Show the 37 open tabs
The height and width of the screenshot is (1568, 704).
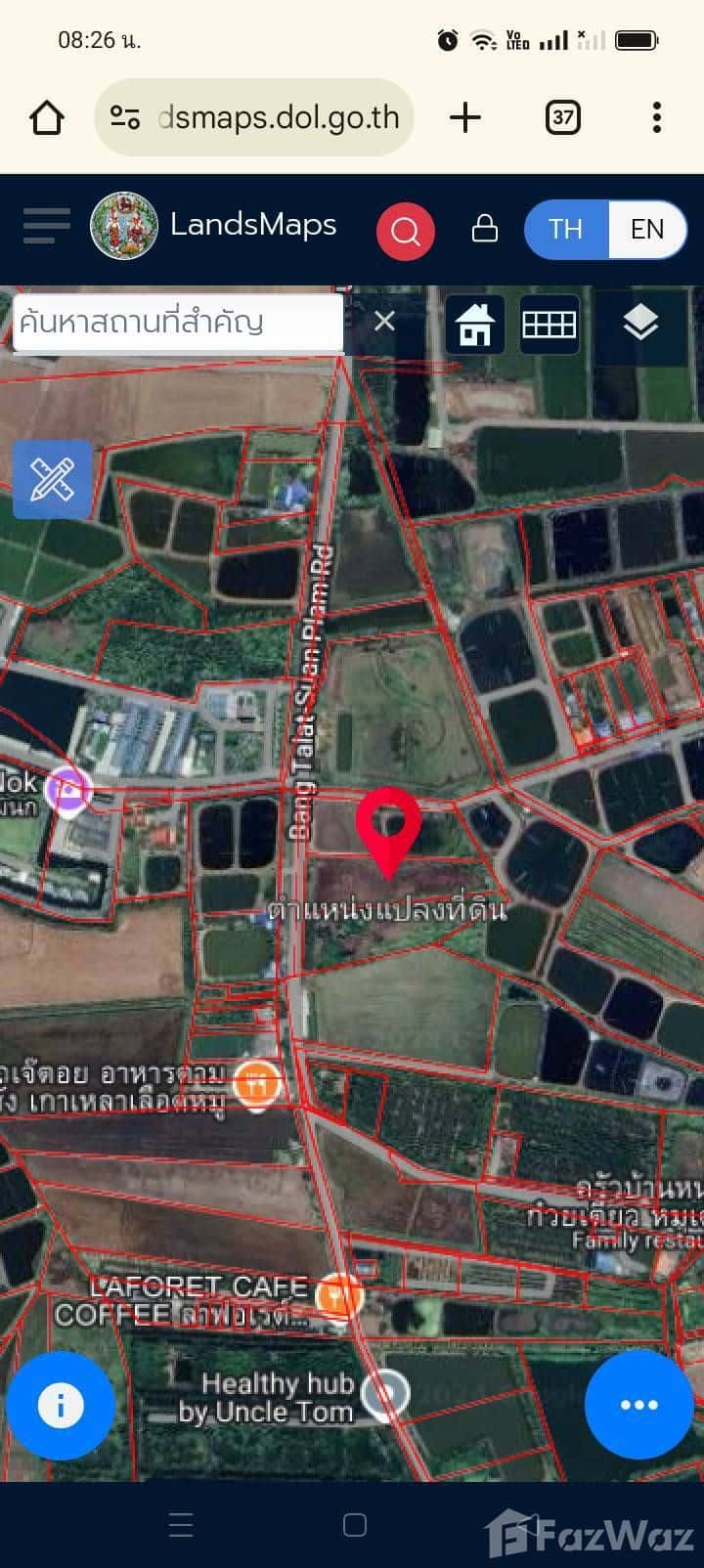pyautogui.click(x=562, y=118)
